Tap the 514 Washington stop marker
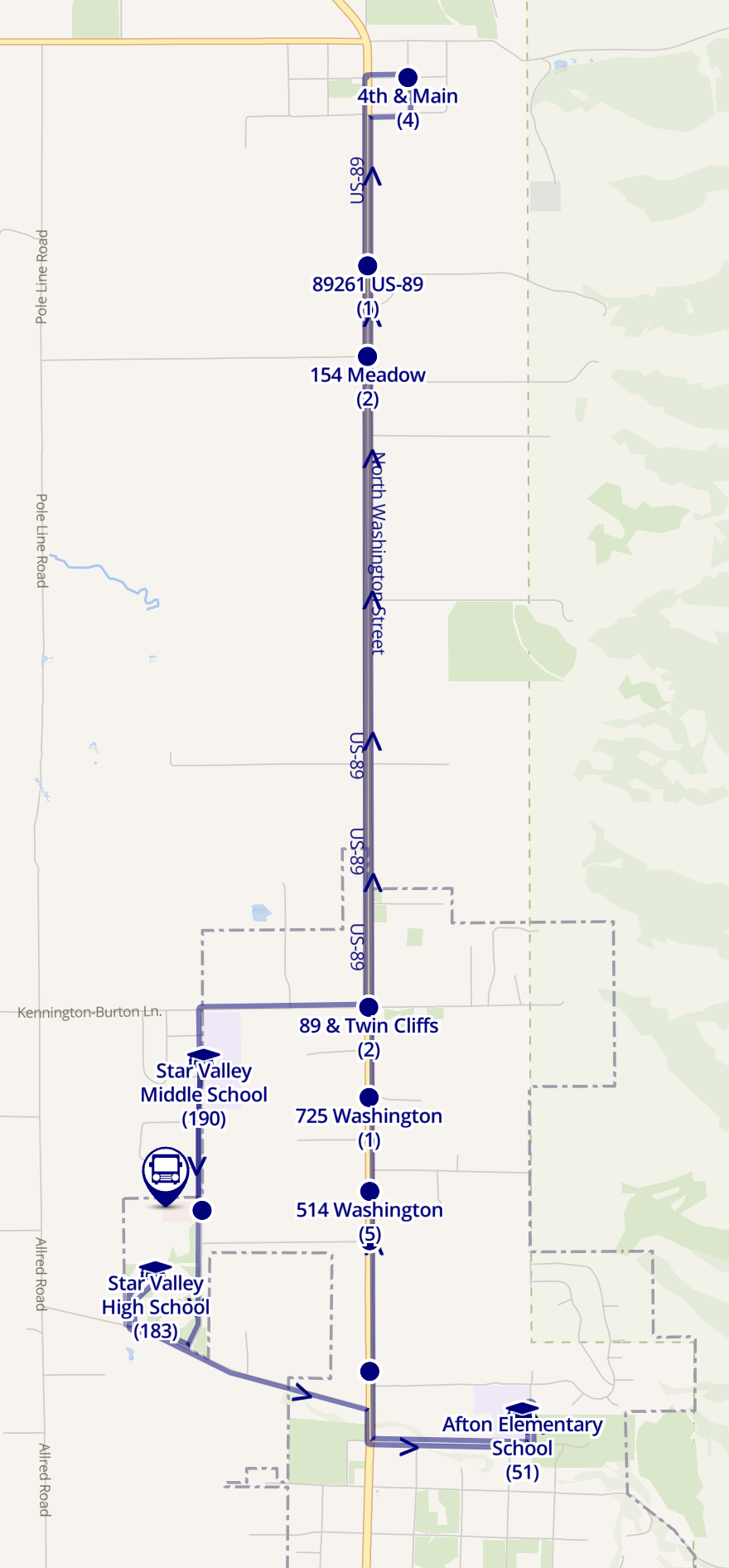This screenshot has height=1568, width=729. tap(369, 1191)
